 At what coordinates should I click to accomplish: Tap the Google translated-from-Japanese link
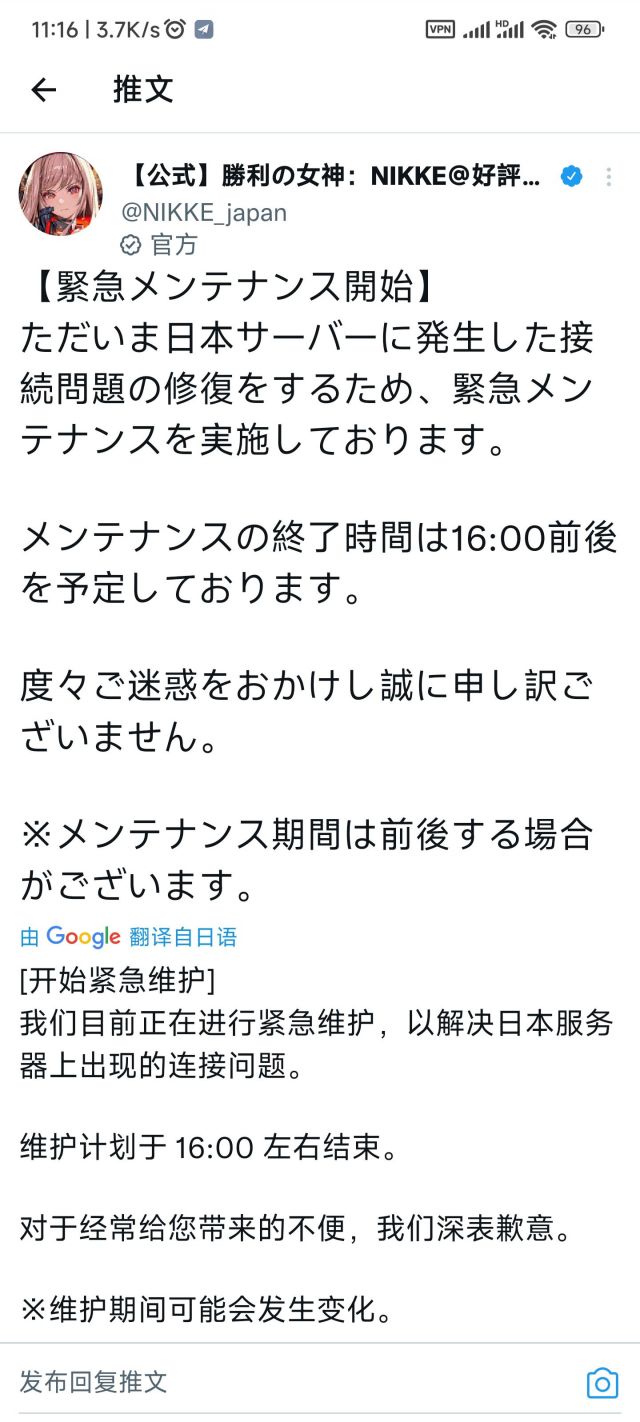[x=129, y=937]
